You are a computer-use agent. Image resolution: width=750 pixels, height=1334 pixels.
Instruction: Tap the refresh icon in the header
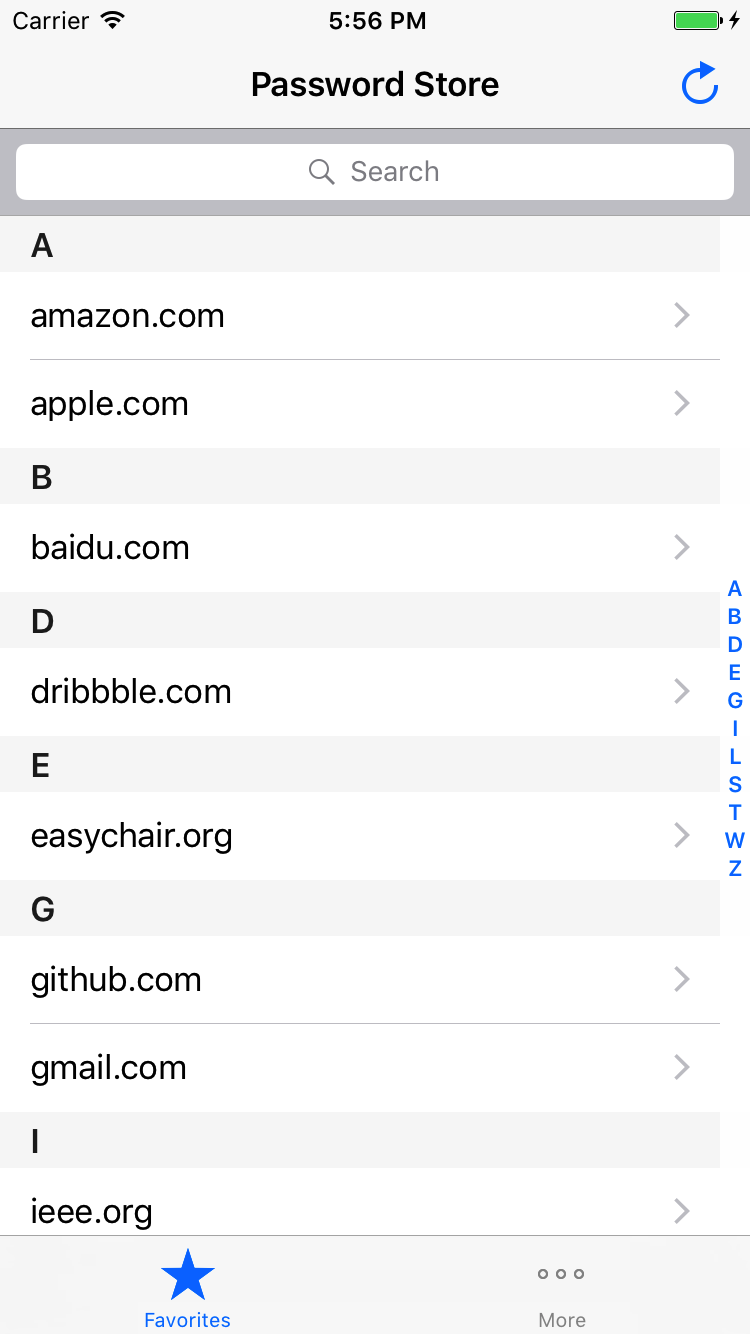pos(700,84)
